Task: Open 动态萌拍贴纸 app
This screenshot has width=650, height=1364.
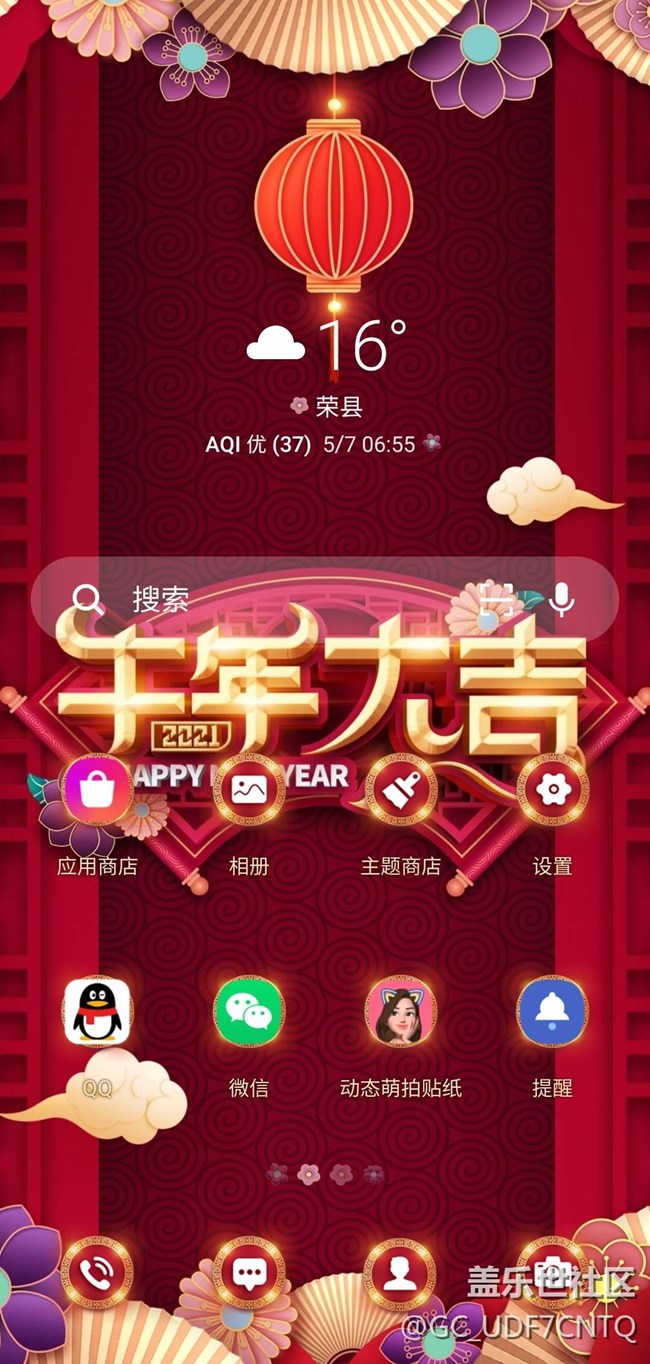Action: coord(400,1012)
